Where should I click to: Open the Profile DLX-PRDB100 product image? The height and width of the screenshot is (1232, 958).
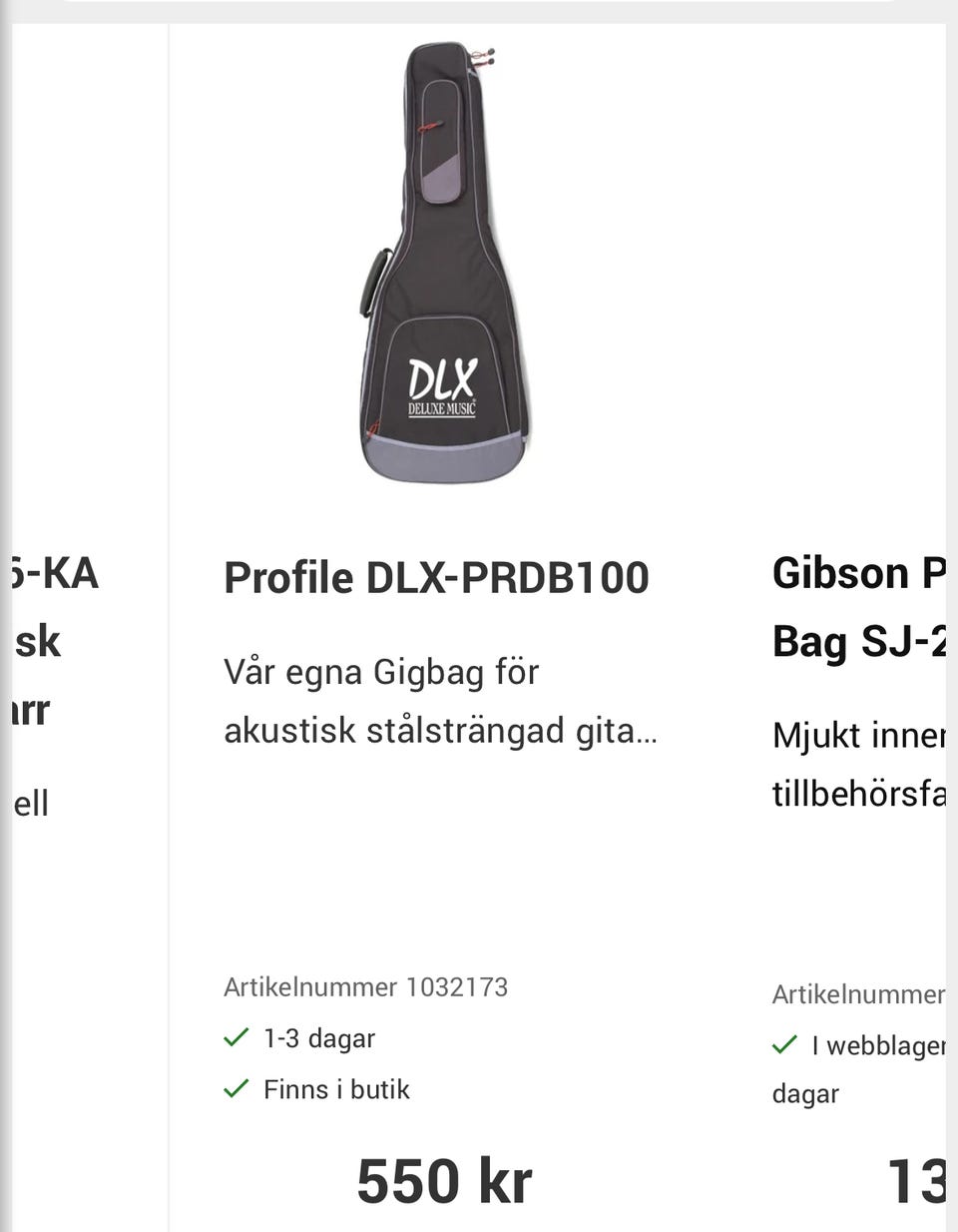(x=442, y=260)
